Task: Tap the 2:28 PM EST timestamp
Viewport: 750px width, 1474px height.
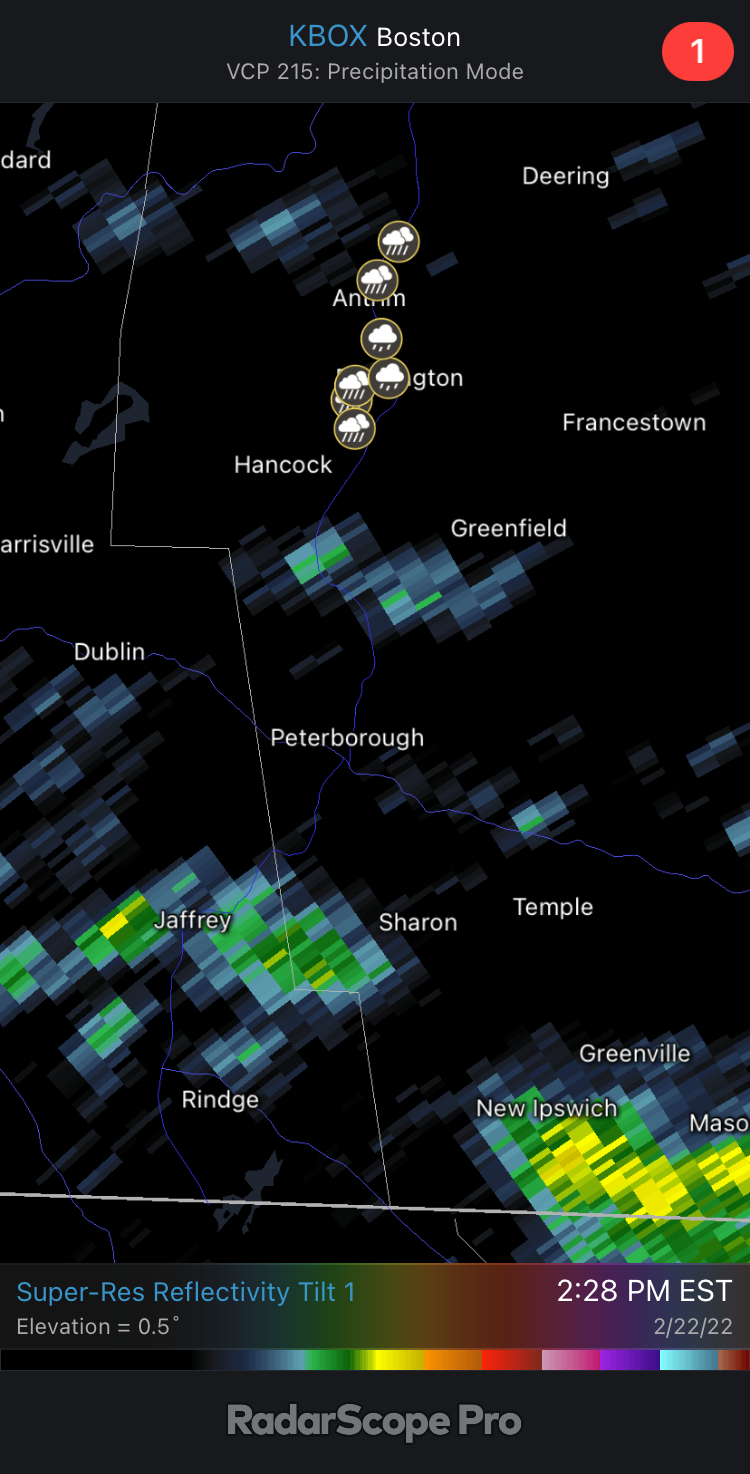Action: (x=644, y=1291)
